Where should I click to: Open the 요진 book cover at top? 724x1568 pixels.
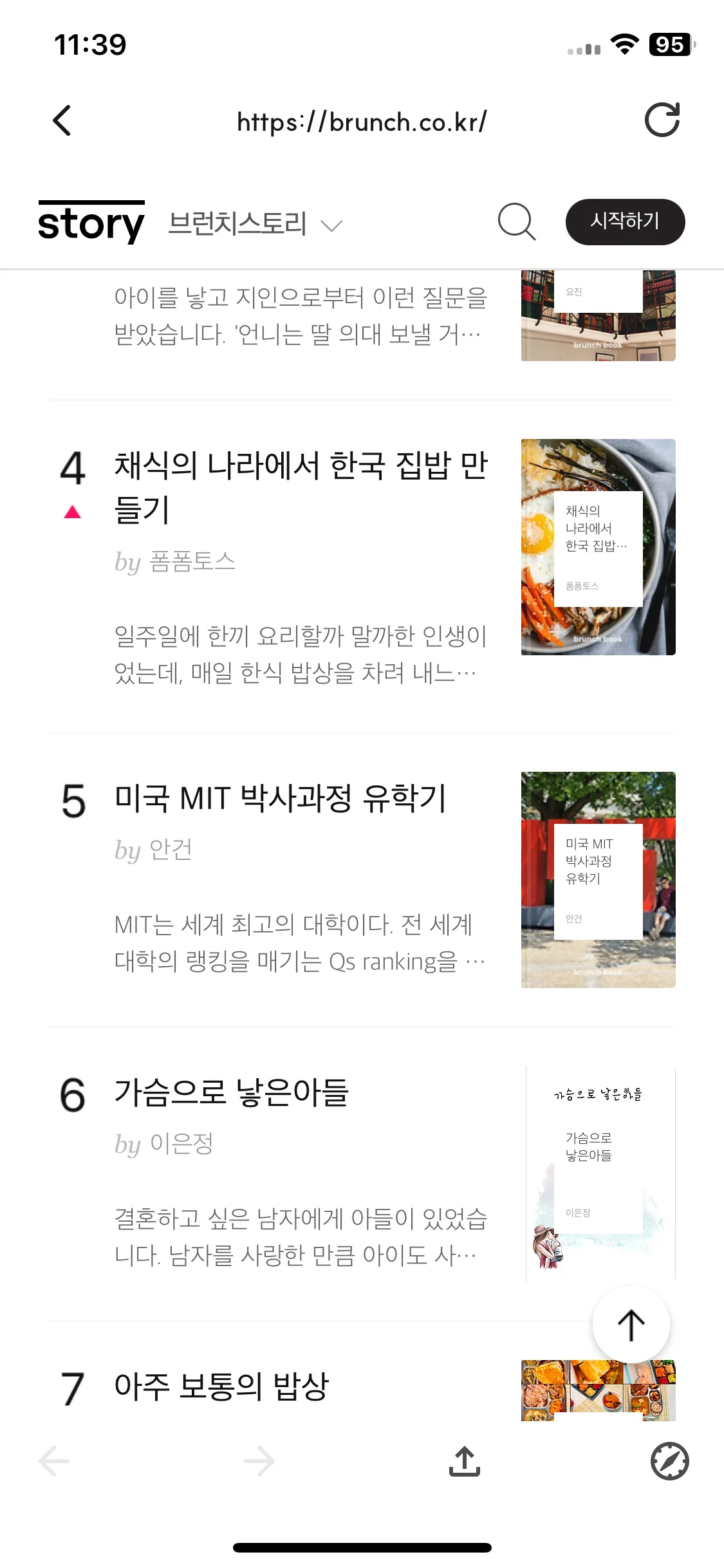pos(598,315)
